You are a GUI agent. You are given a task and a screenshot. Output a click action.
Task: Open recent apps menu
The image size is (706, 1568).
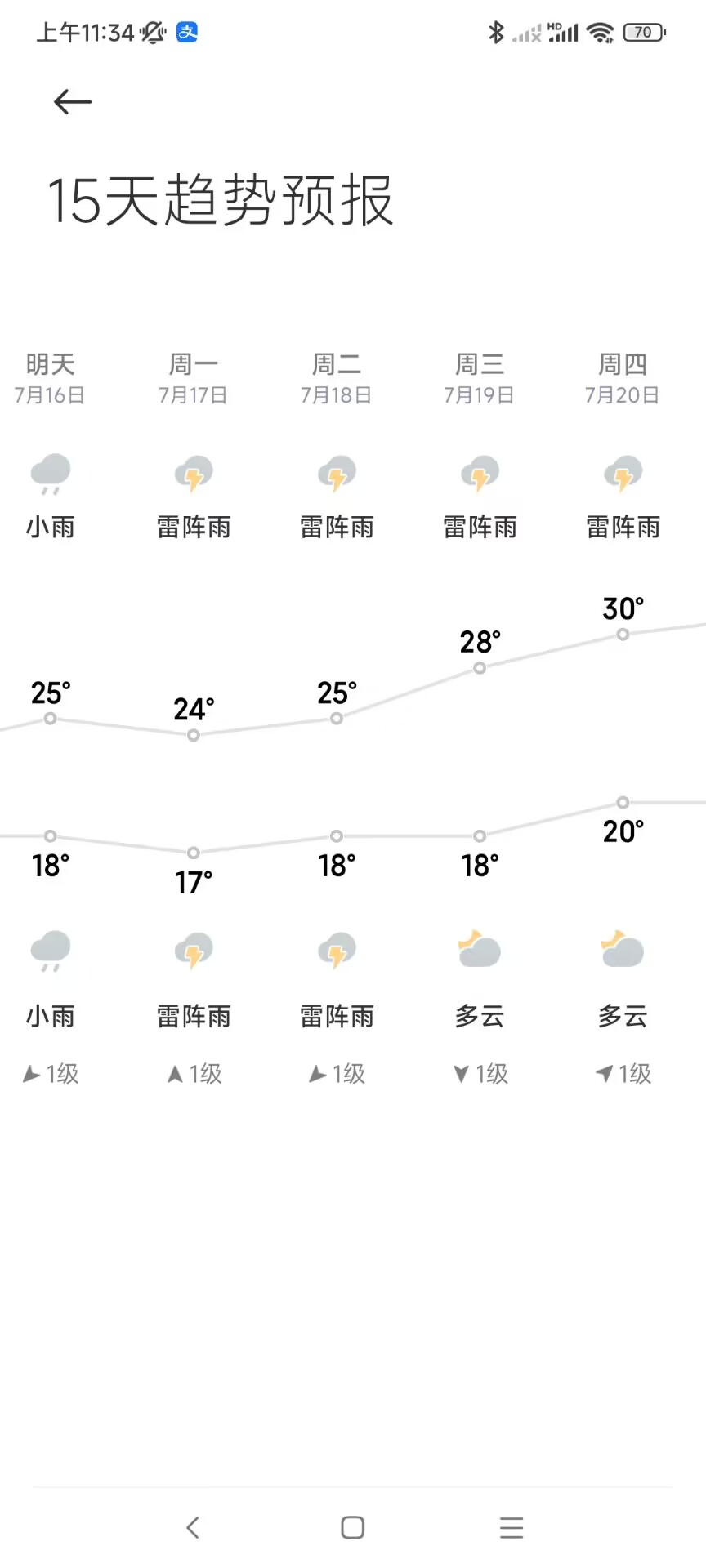(512, 1527)
